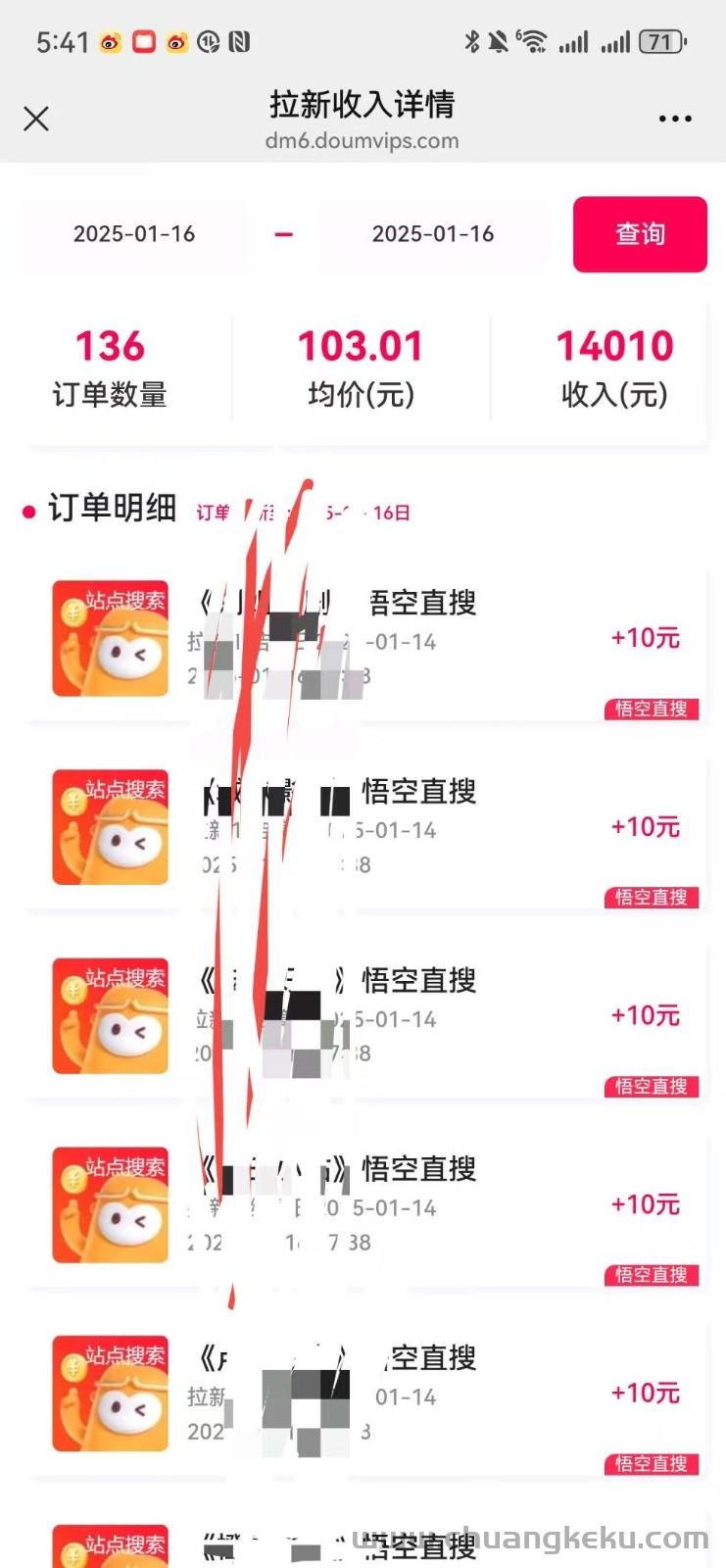Image resolution: width=726 pixels, height=1568 pixels.
Task: Select the start date field
Action: (x=134, y=234)
